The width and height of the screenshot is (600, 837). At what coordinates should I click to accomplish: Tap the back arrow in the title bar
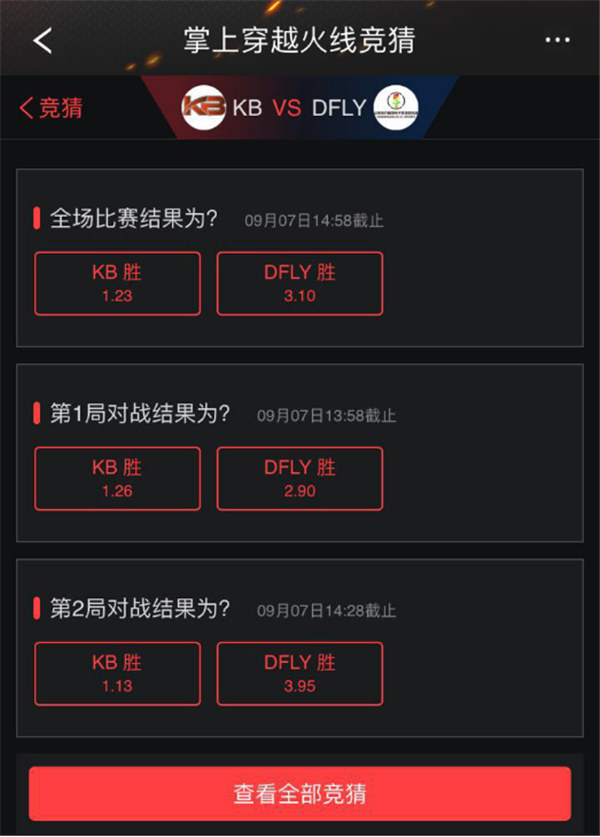(42, 41)
